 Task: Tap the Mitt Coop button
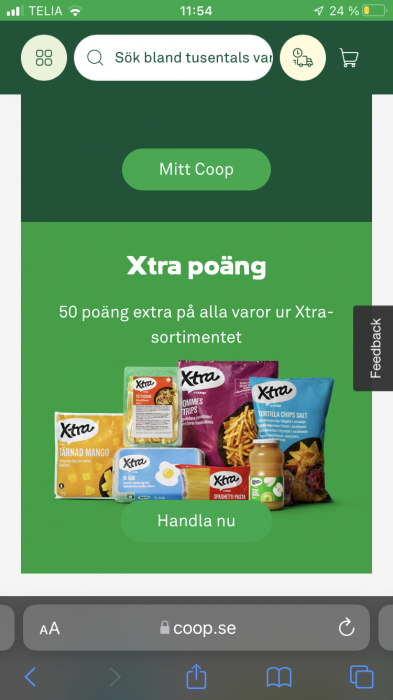click(x=196, y=169)
